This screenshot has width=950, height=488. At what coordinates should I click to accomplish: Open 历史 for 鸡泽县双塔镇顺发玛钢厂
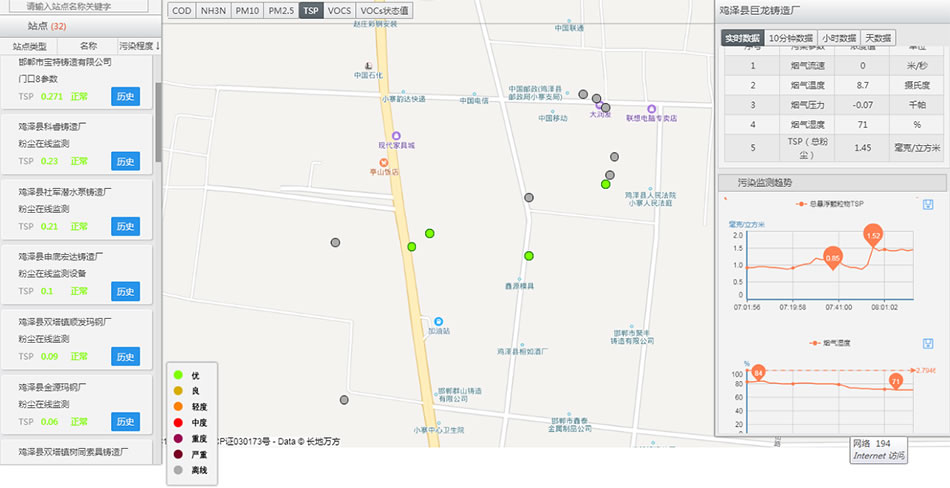pos(125,356)
